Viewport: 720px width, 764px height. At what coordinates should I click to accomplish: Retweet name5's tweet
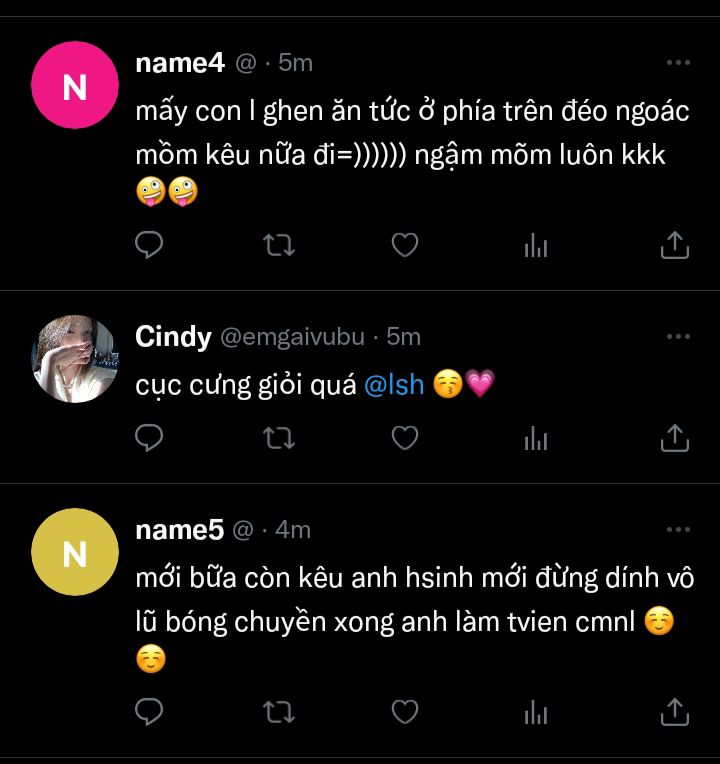point(277,711)
